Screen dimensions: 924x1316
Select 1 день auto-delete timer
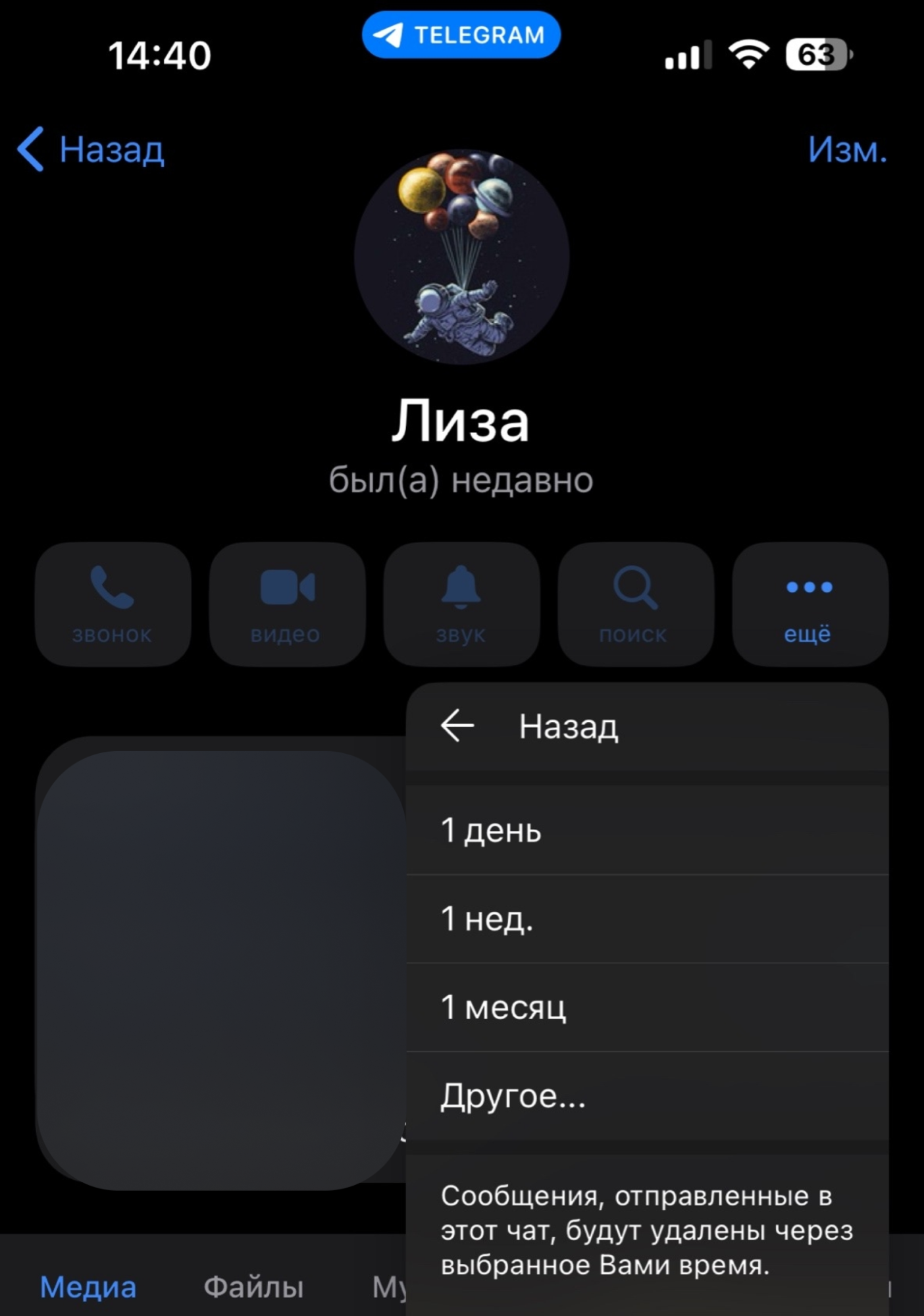[x=648, y=831]
